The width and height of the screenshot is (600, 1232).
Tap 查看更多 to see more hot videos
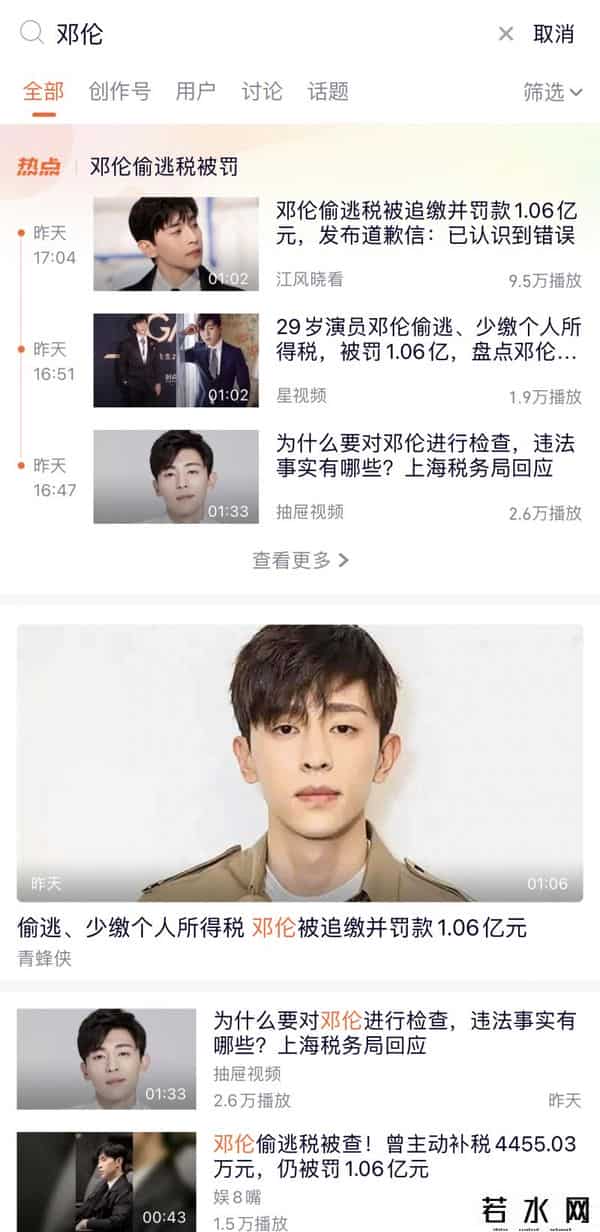pos(300,561)
